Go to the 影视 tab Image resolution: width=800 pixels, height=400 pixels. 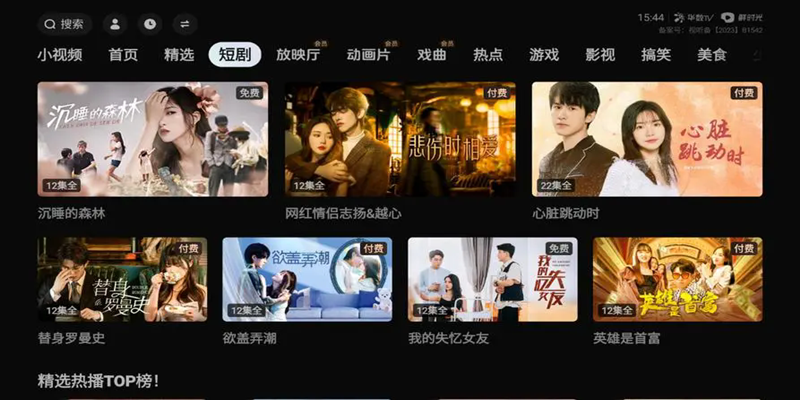coord(600,55)
